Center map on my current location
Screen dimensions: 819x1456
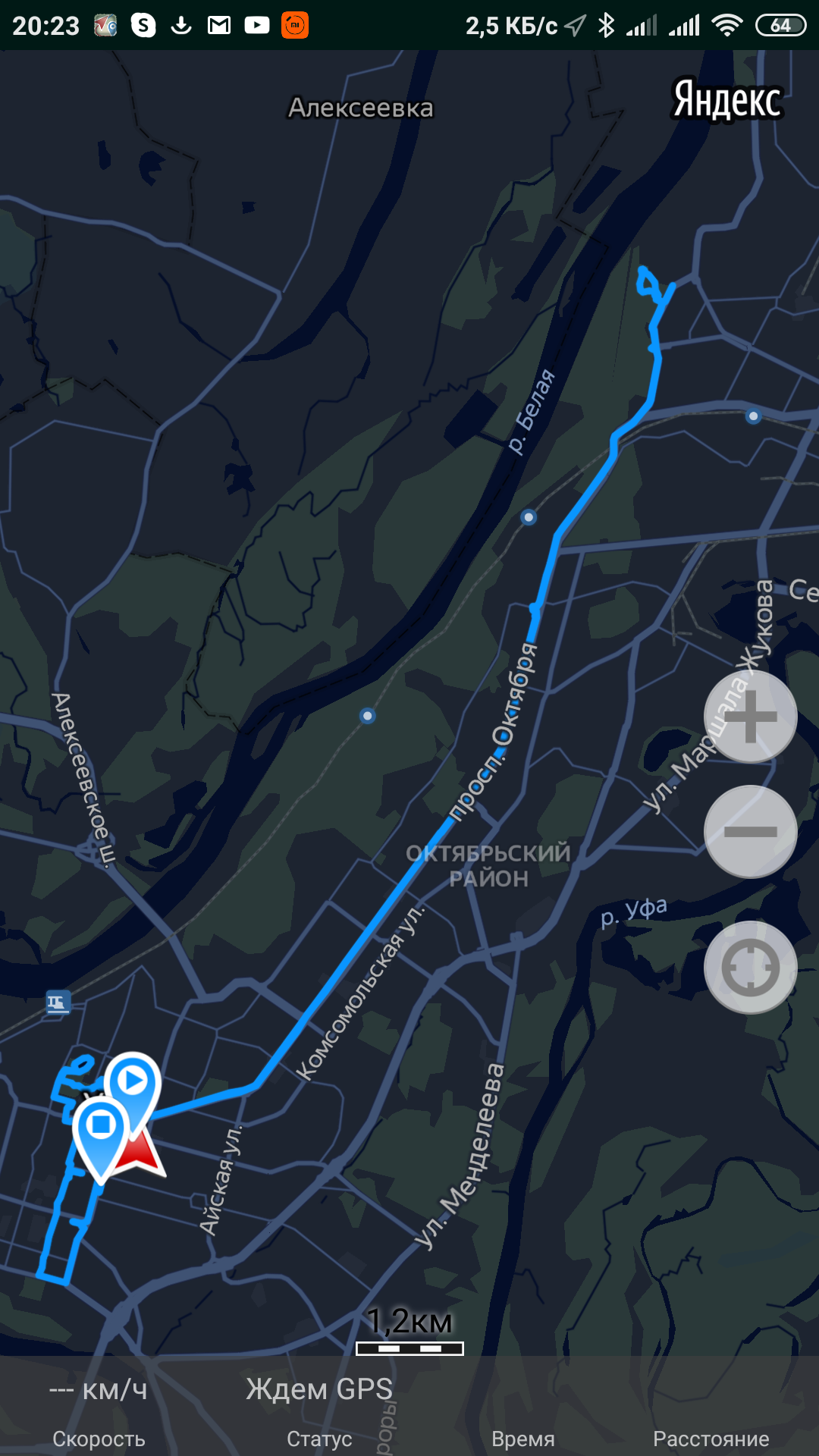point(750,968)
